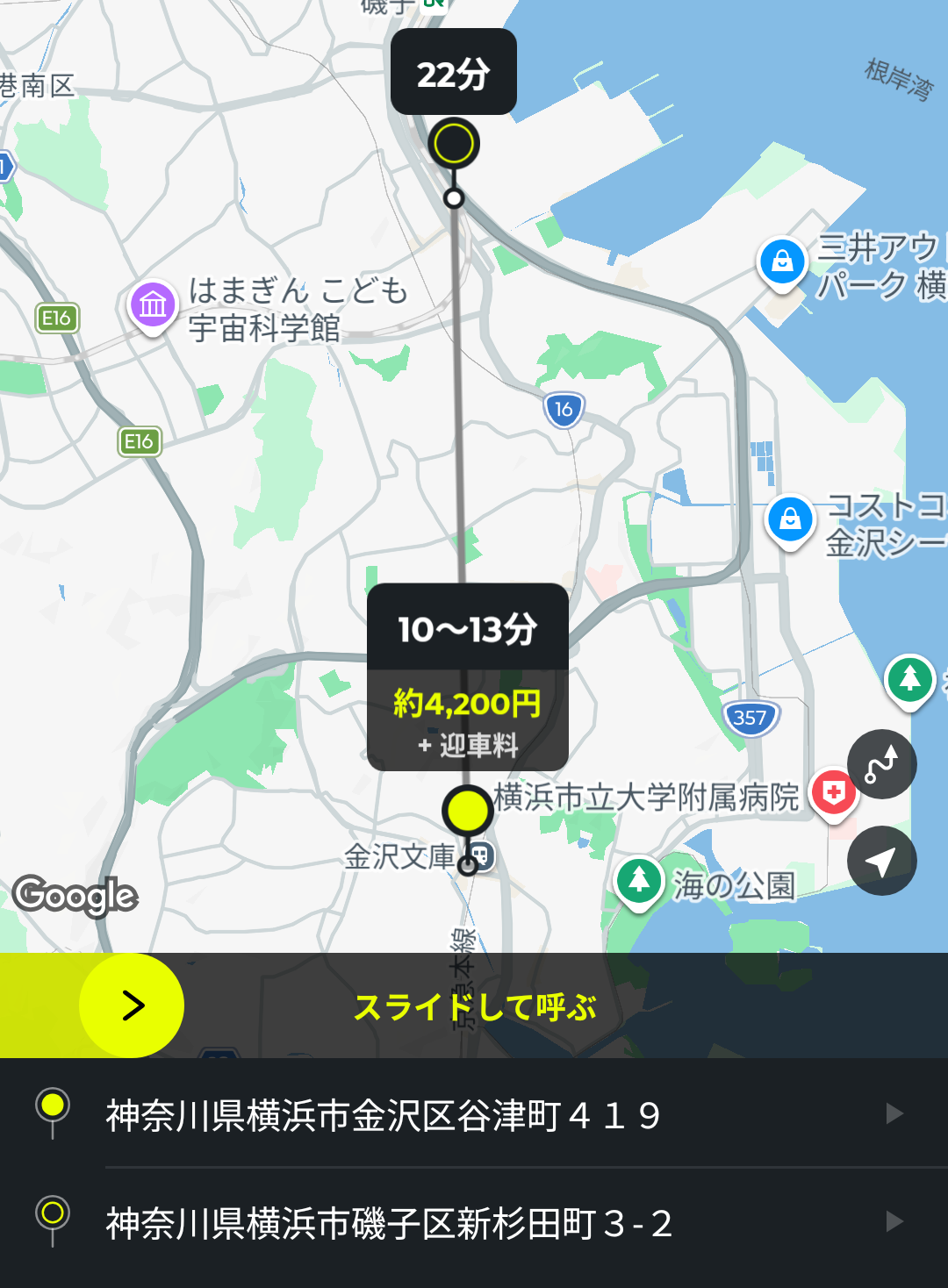
Task: Open 三井アウトレットパーク shopping marker
Action: [x=782, y=261]
